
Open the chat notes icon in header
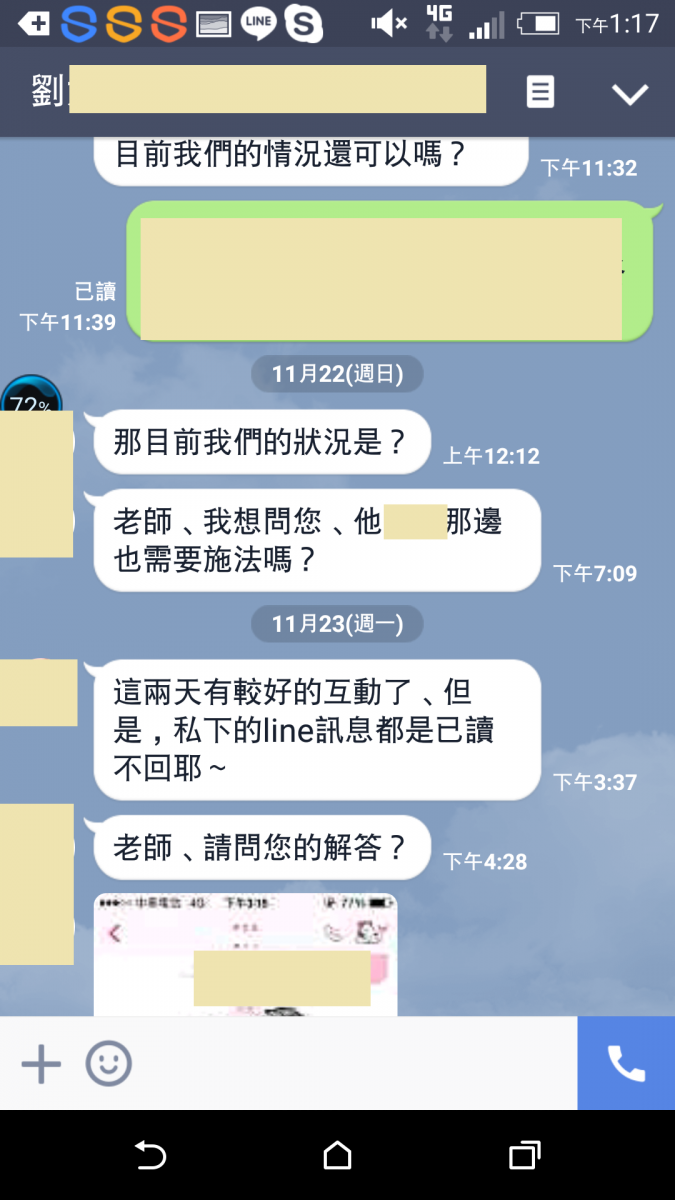click(540, 93)
